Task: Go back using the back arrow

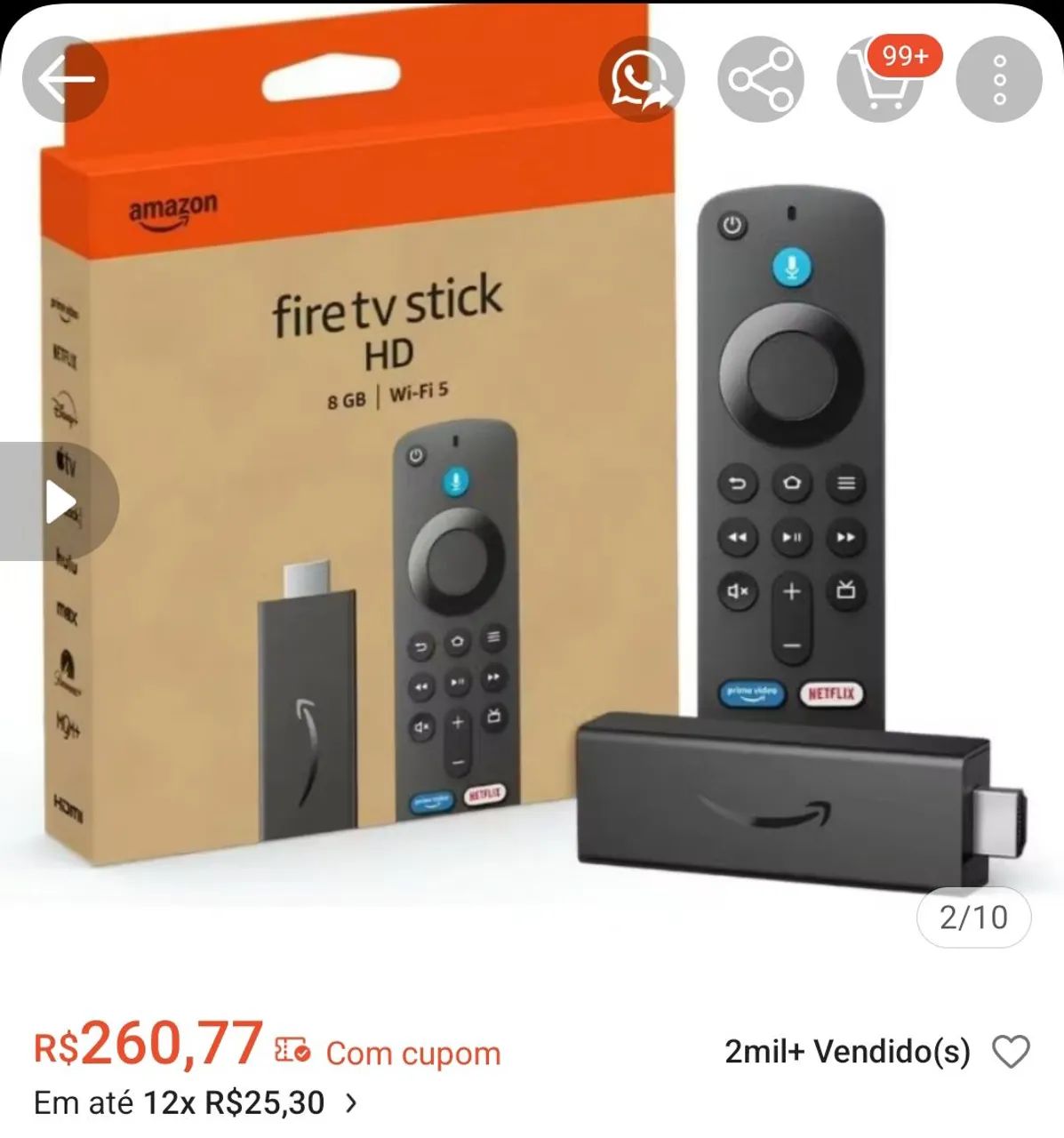Action: (65, 78)
